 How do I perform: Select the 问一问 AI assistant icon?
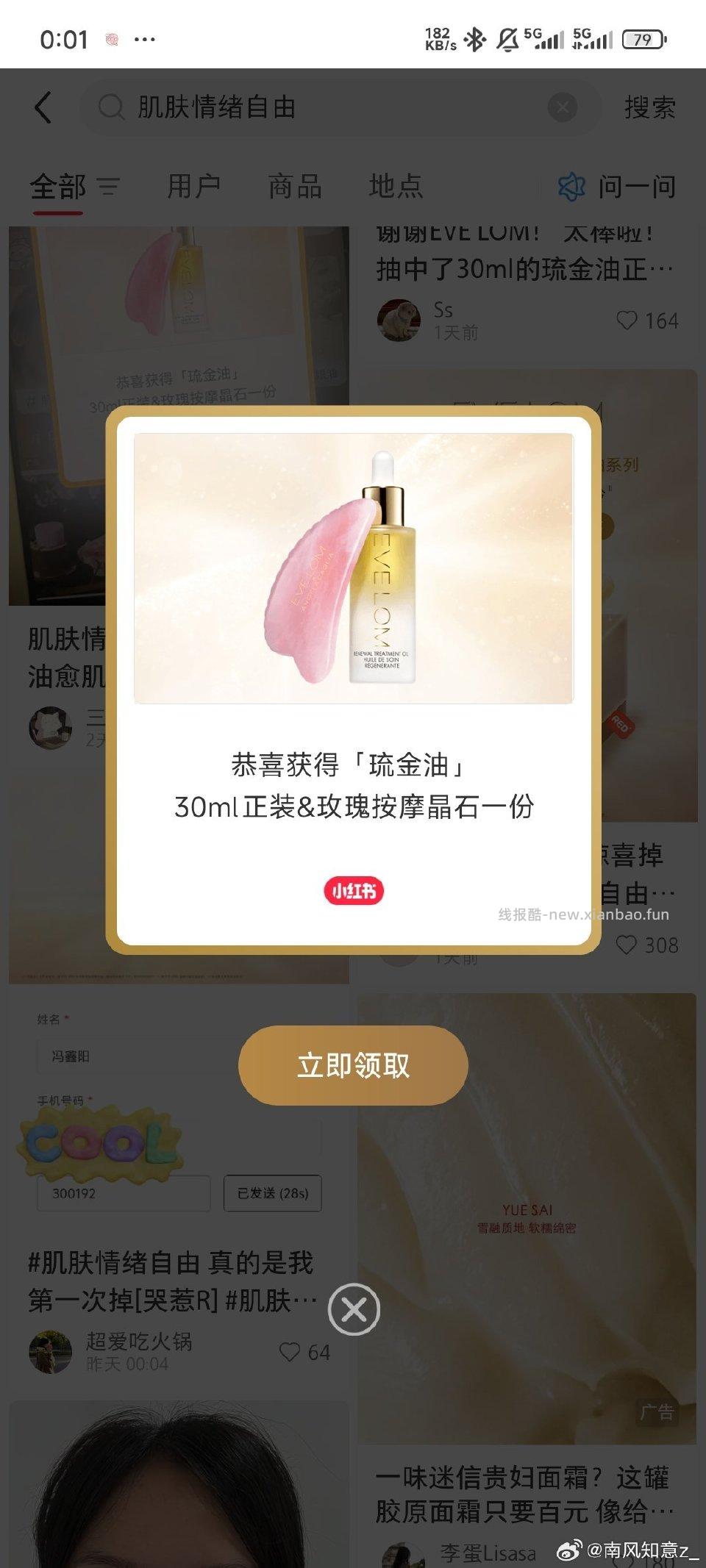[x=570, y=186]
